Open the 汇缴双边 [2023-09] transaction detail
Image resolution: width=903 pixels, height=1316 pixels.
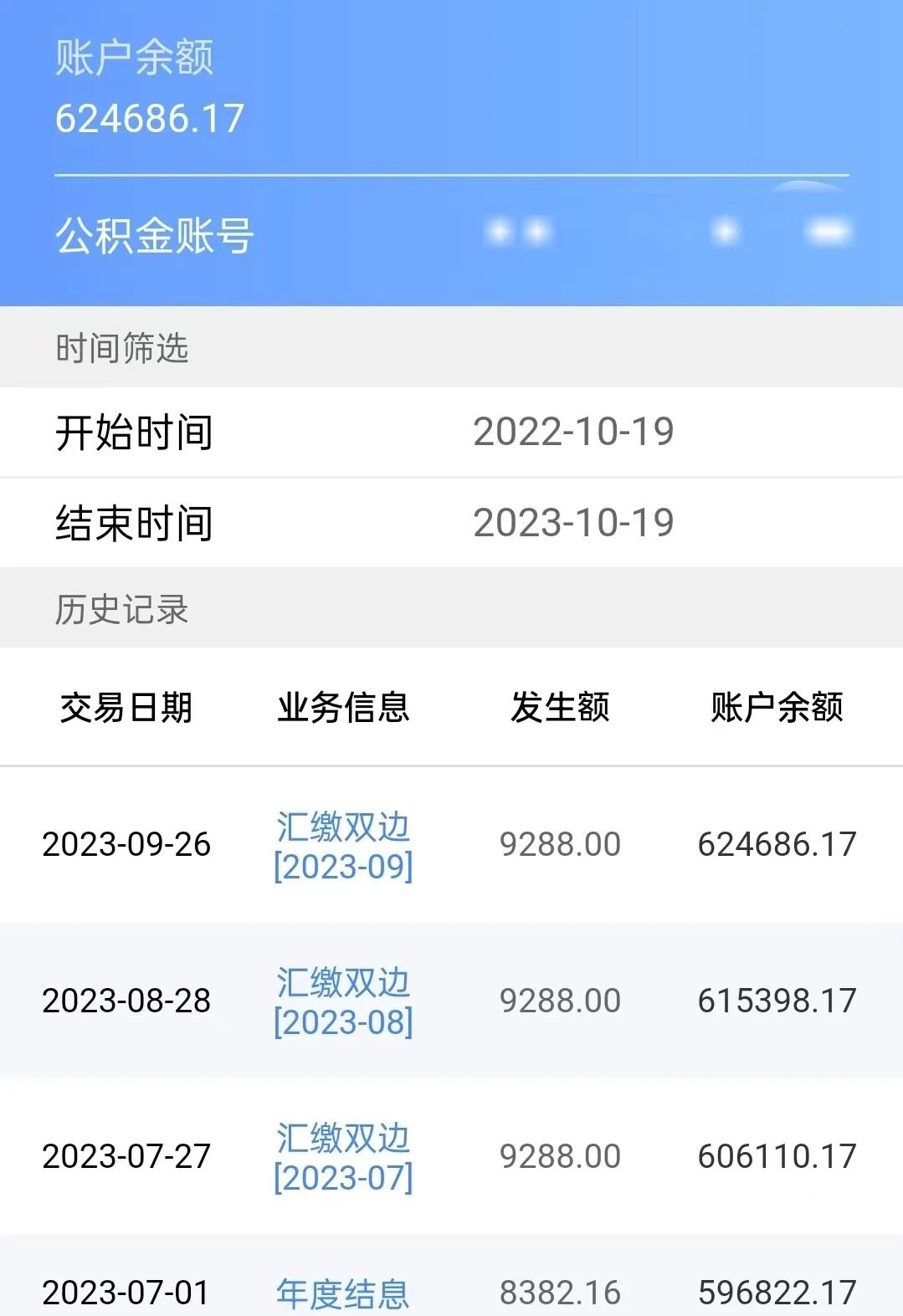click(x=345, y=847)
